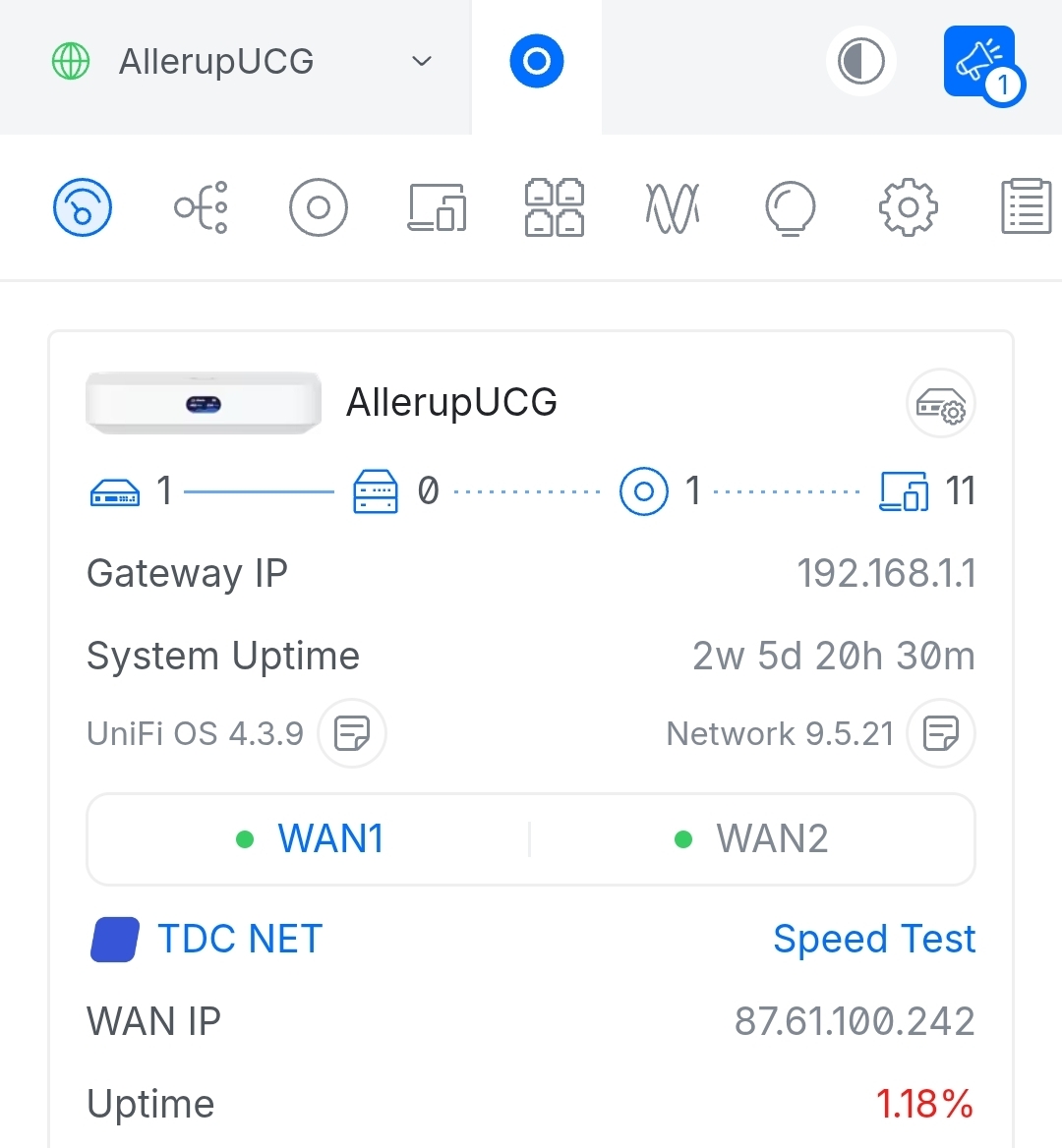Viewport: 1062px width, 1148px height.
Task: Open the Client Devices nav icon
Action: [437, 207]
